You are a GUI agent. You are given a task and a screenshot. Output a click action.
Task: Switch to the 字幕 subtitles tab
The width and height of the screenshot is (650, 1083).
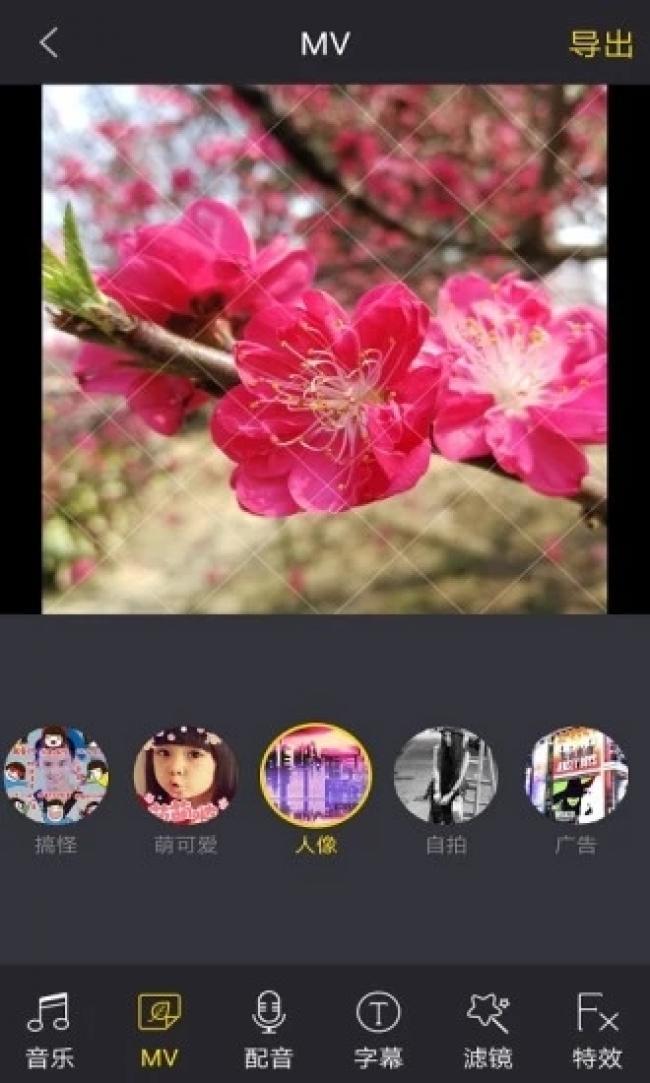378,1029
